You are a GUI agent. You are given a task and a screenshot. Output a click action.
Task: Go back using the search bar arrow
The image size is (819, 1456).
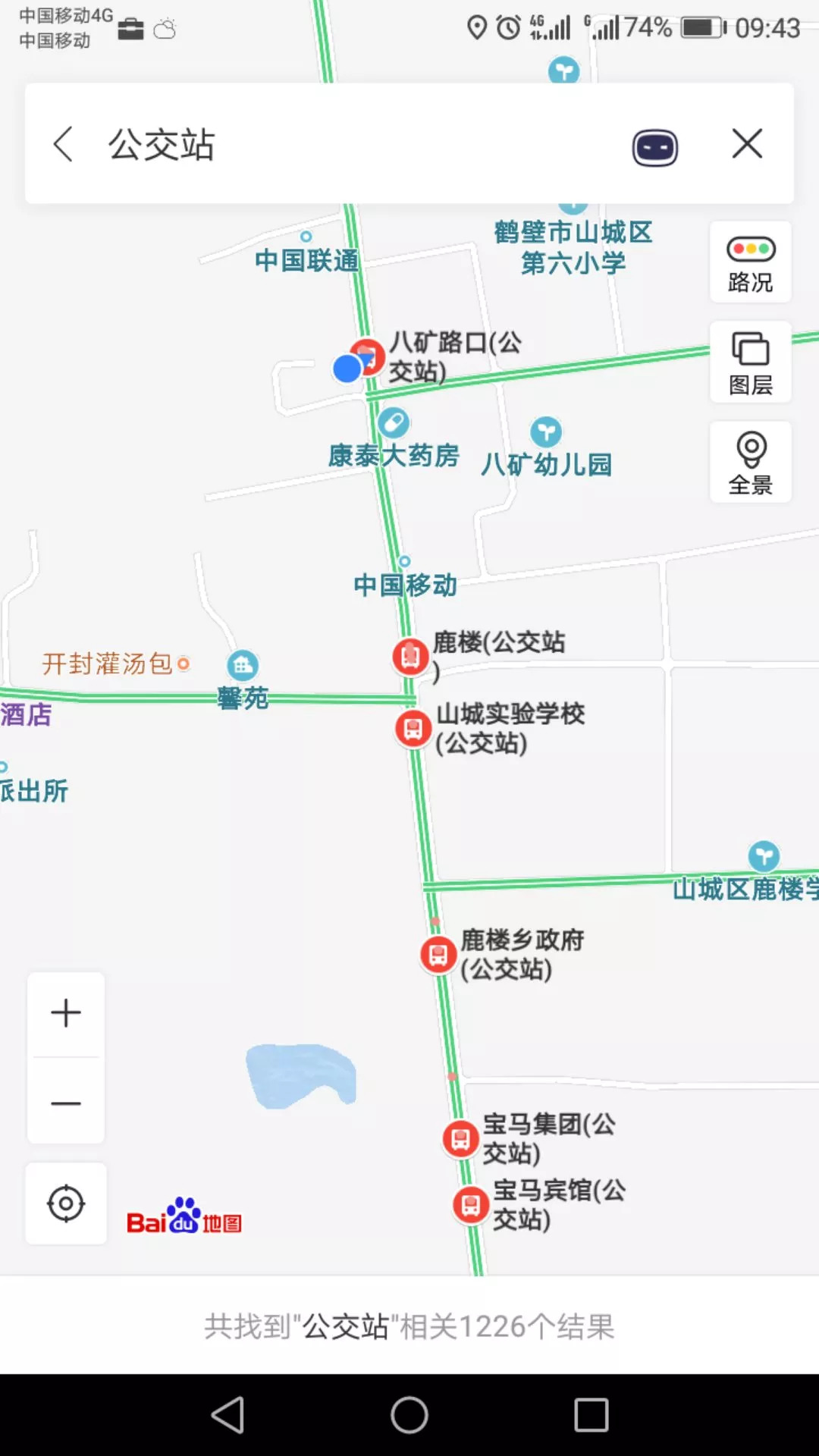coord(64,144)
